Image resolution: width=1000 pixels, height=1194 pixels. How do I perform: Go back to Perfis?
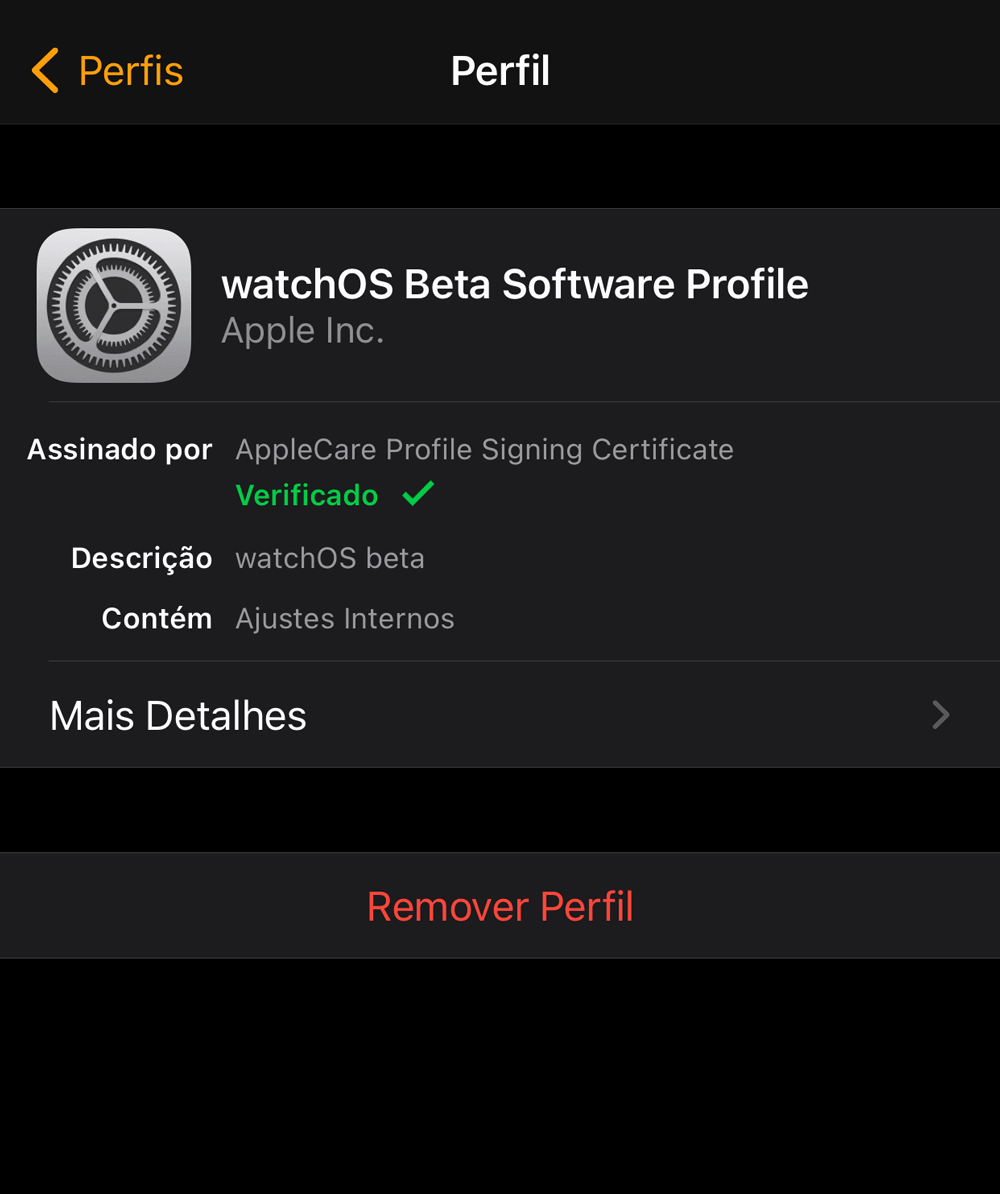pos(108,71)
